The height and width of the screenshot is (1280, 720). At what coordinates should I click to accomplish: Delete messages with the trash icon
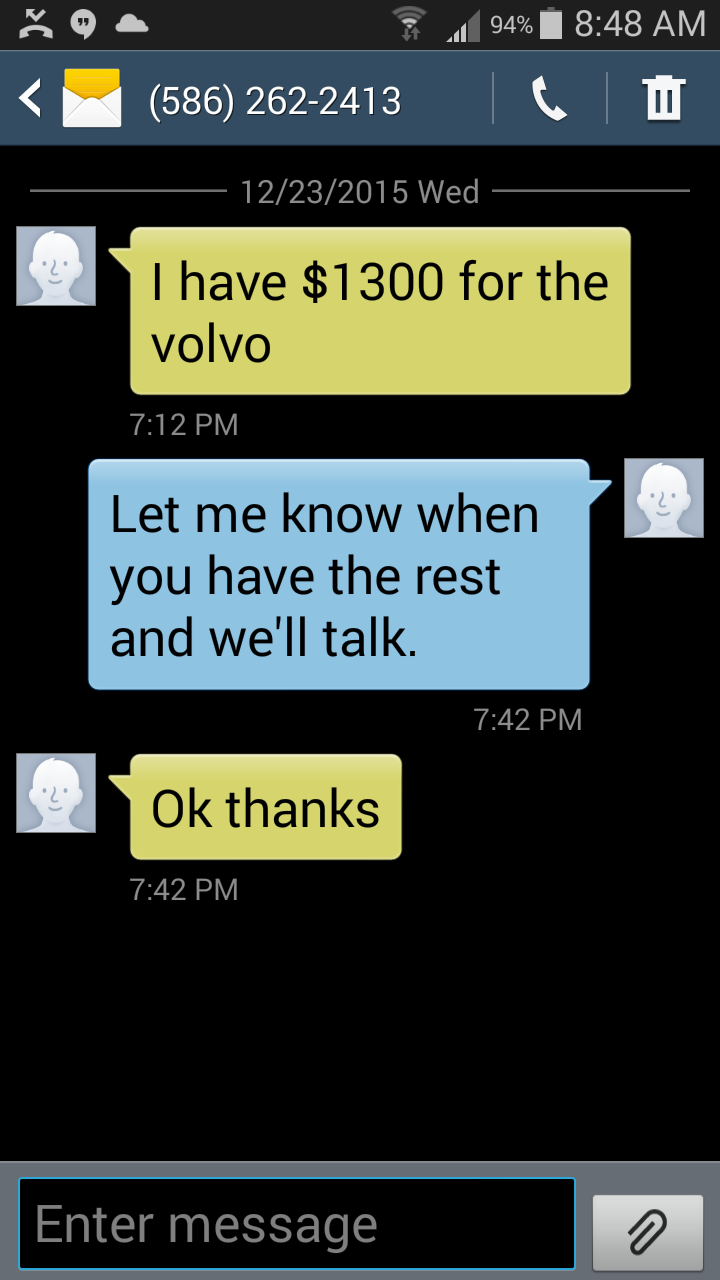pos(663,99)
